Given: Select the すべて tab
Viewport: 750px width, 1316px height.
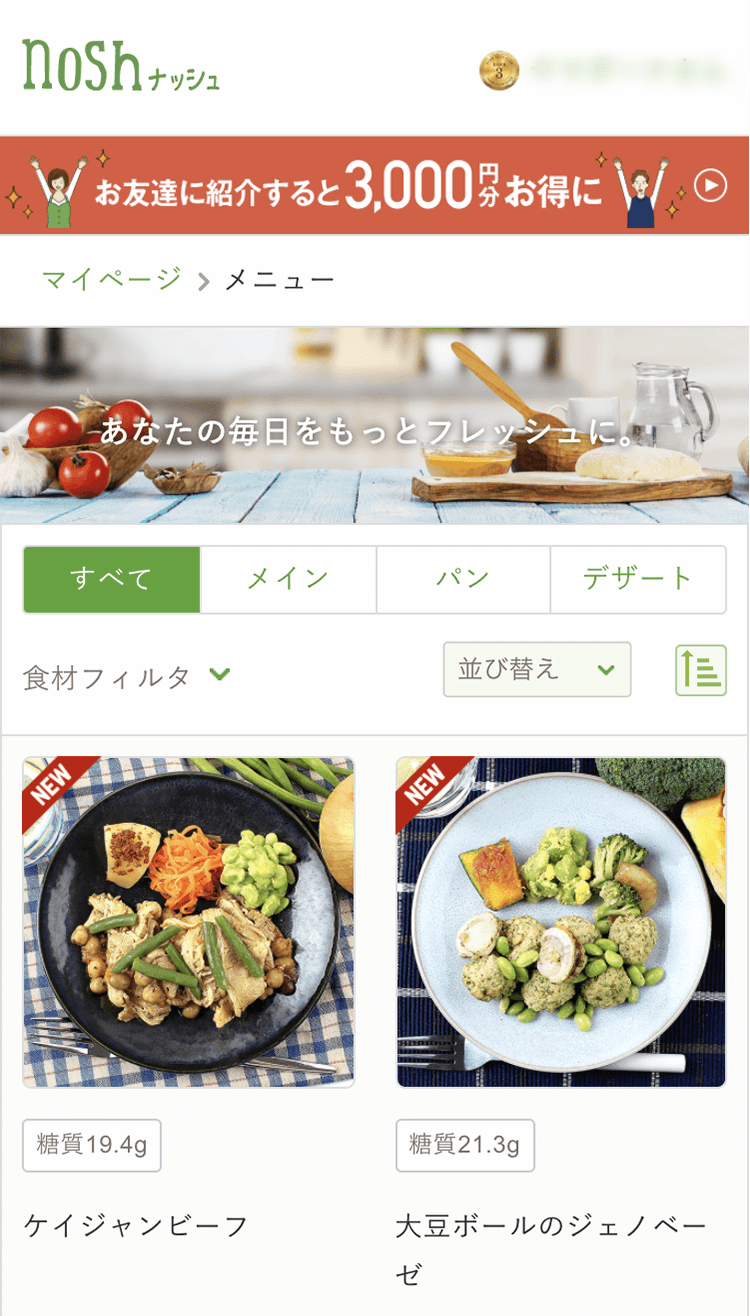Looking at the screenshot, I should pos(112,579).
